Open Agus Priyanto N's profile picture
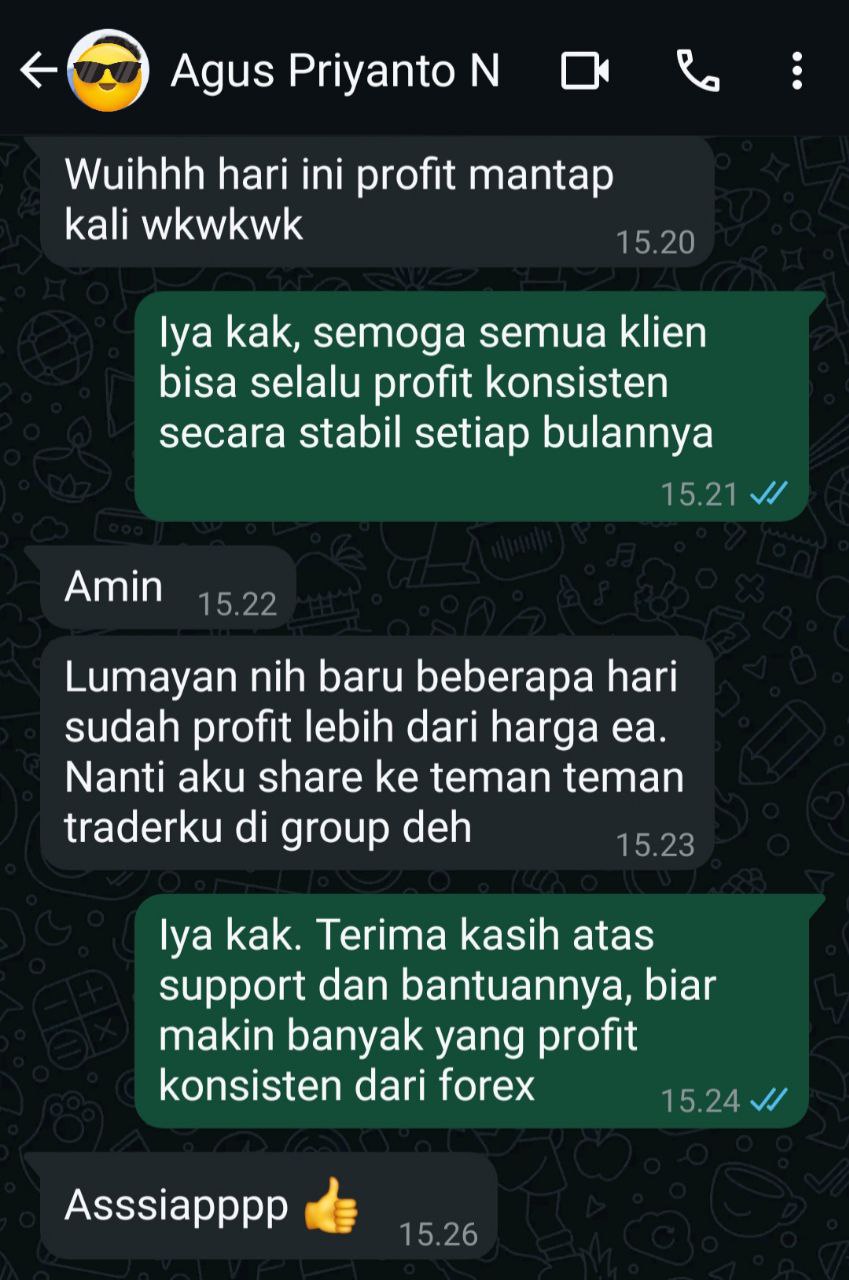Screen dimensions: 849x1280 pos(107,71)
